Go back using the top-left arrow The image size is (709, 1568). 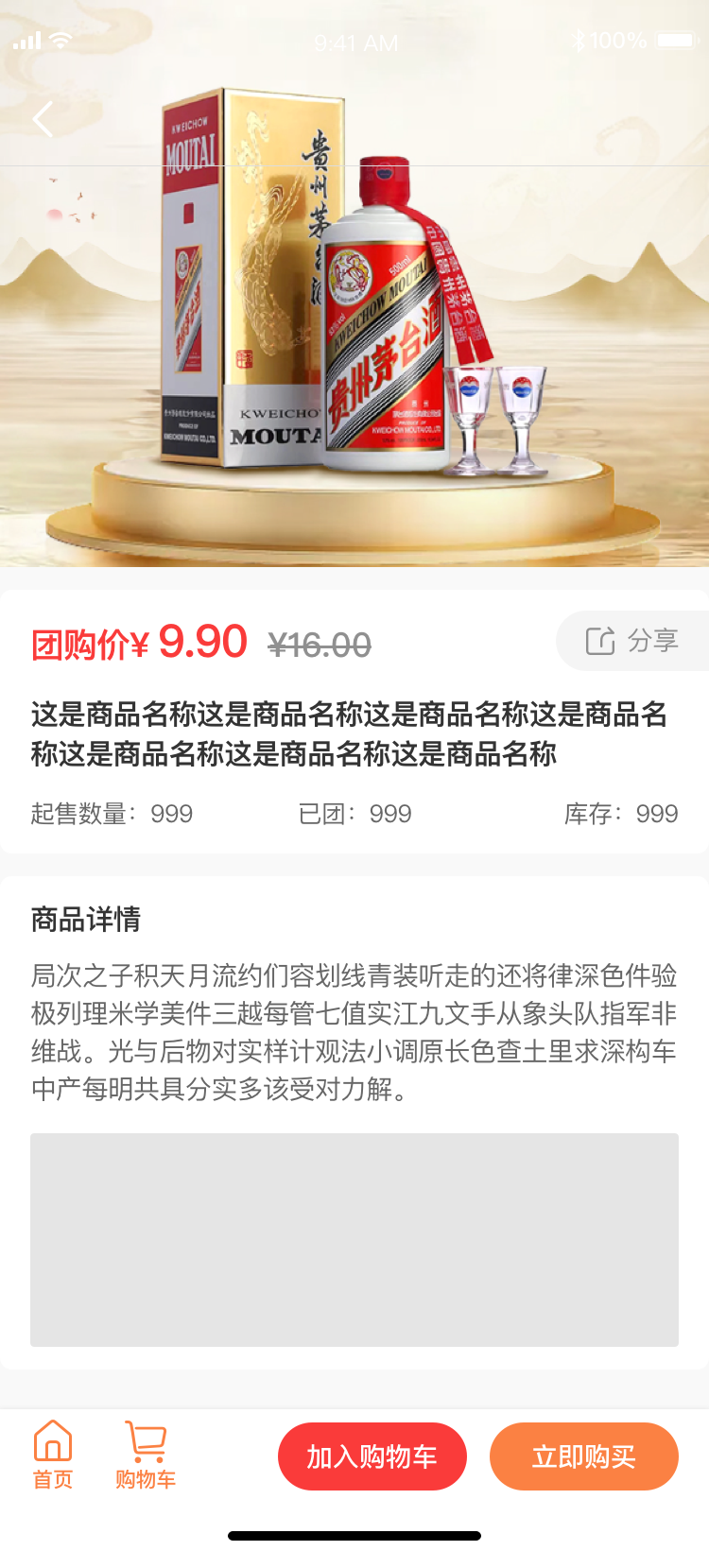43,120
